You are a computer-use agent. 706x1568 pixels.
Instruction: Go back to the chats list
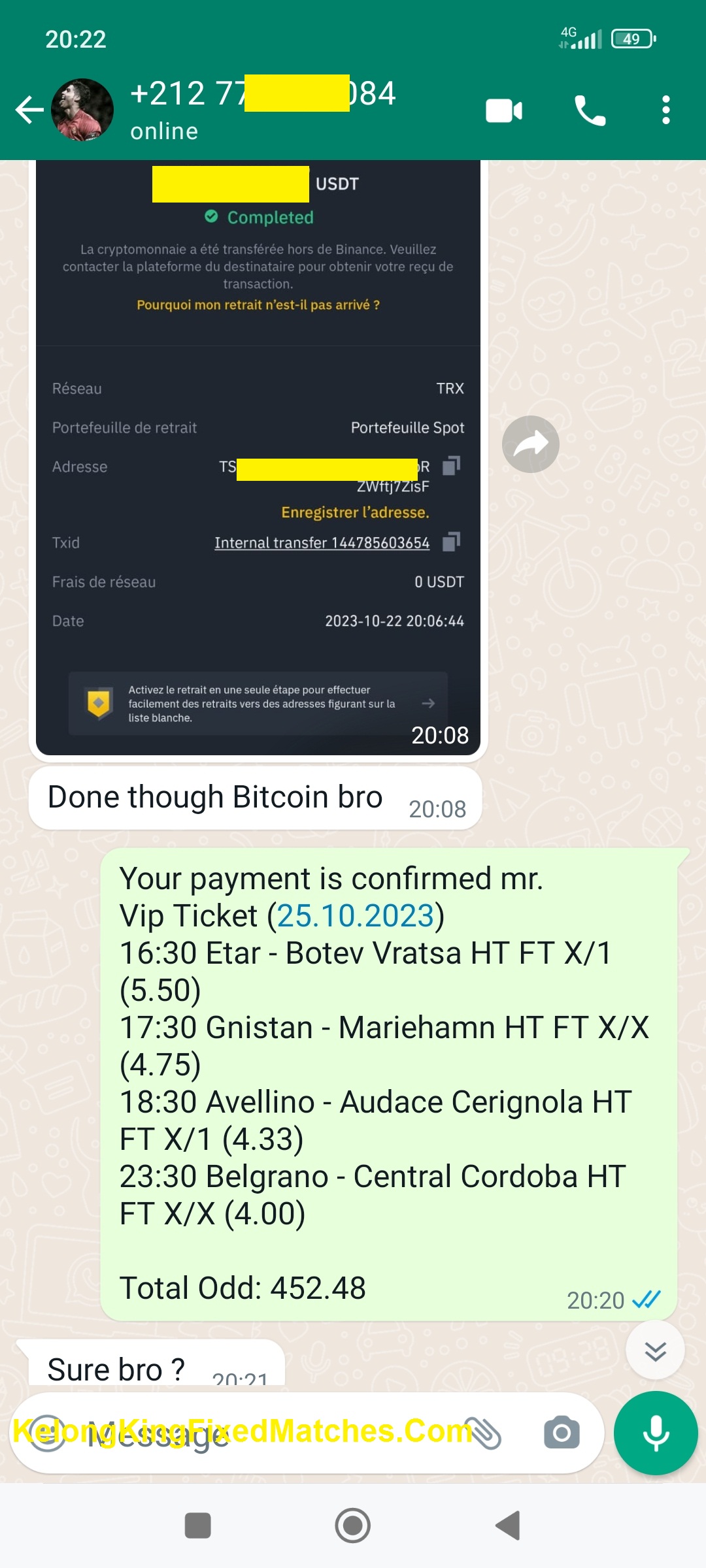click(x=29, y=110)
